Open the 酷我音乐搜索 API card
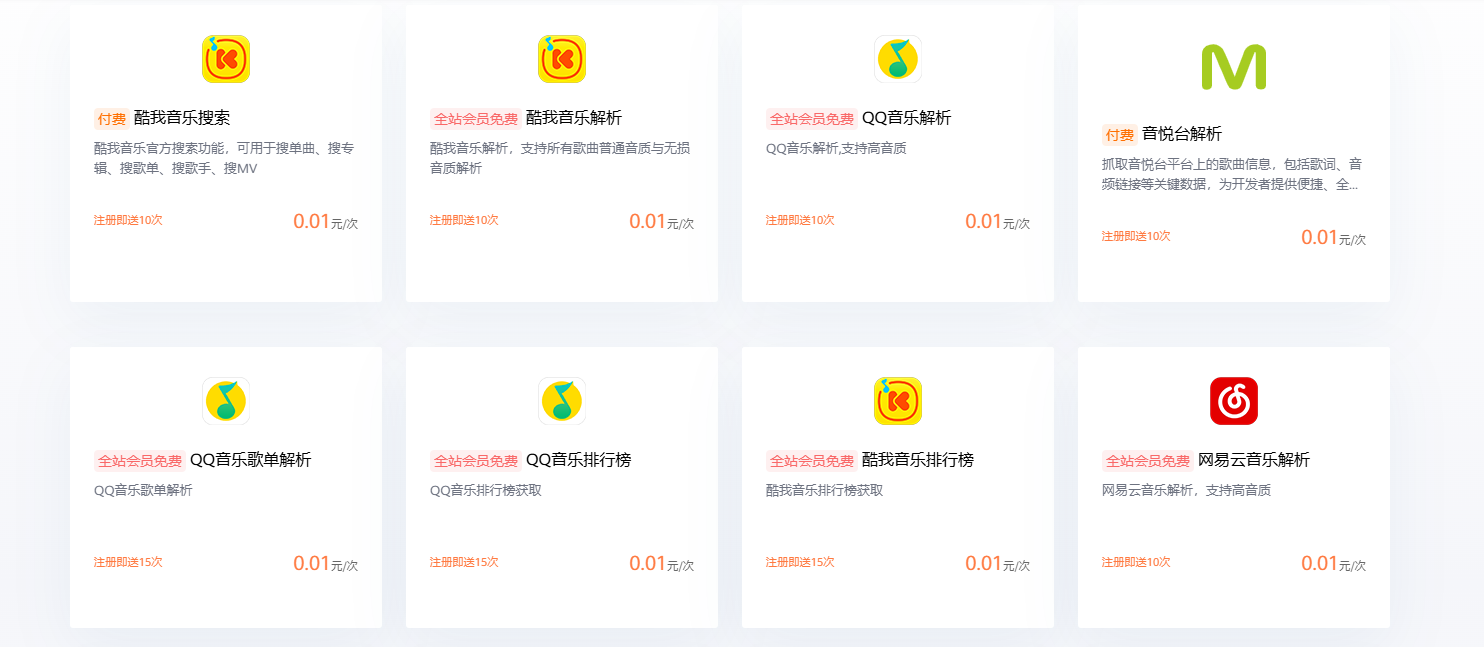Image resolution: width=1484 pixels, height=647 pixels. (181, 118)
